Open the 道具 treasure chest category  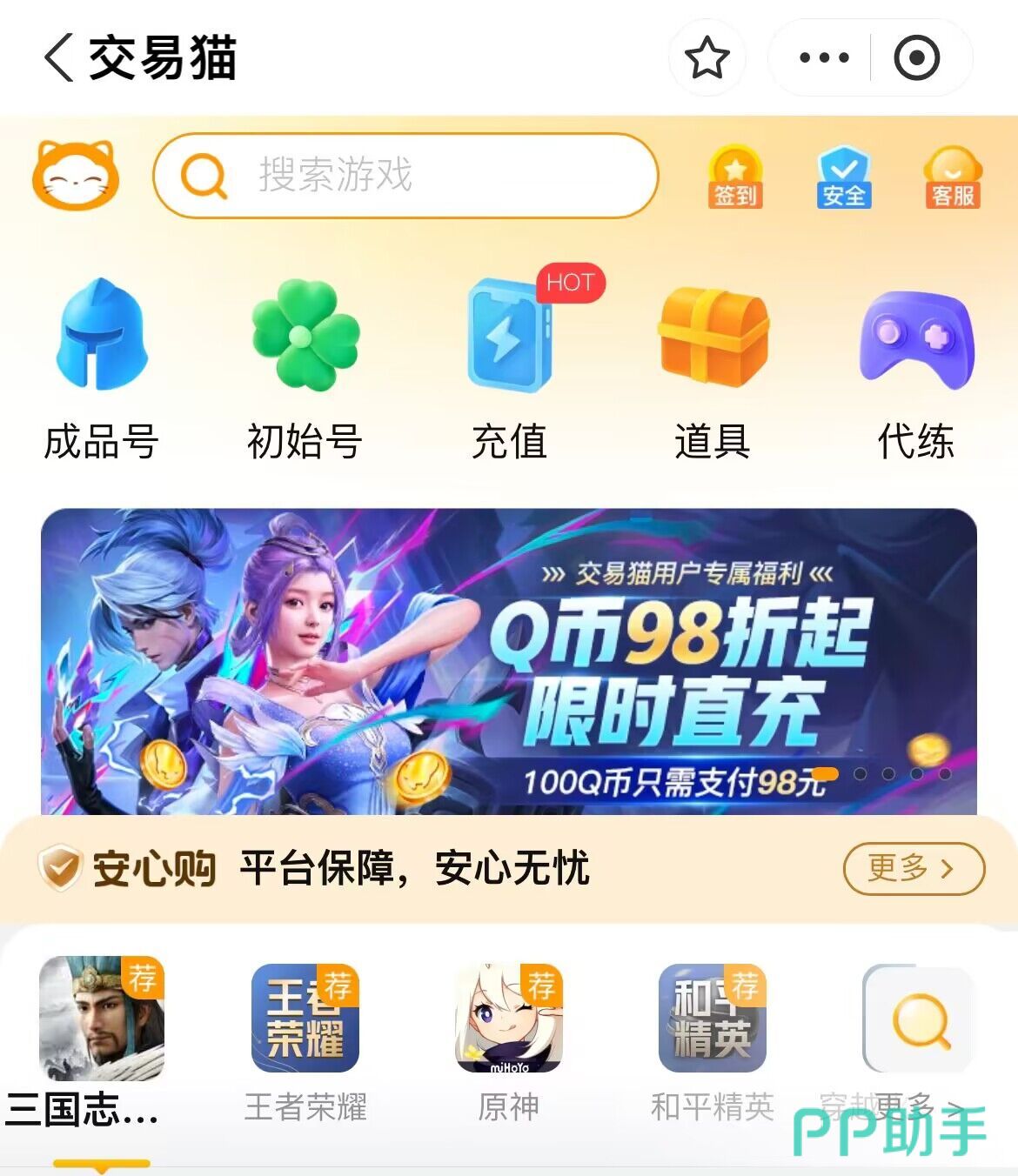tap(710, 339)
